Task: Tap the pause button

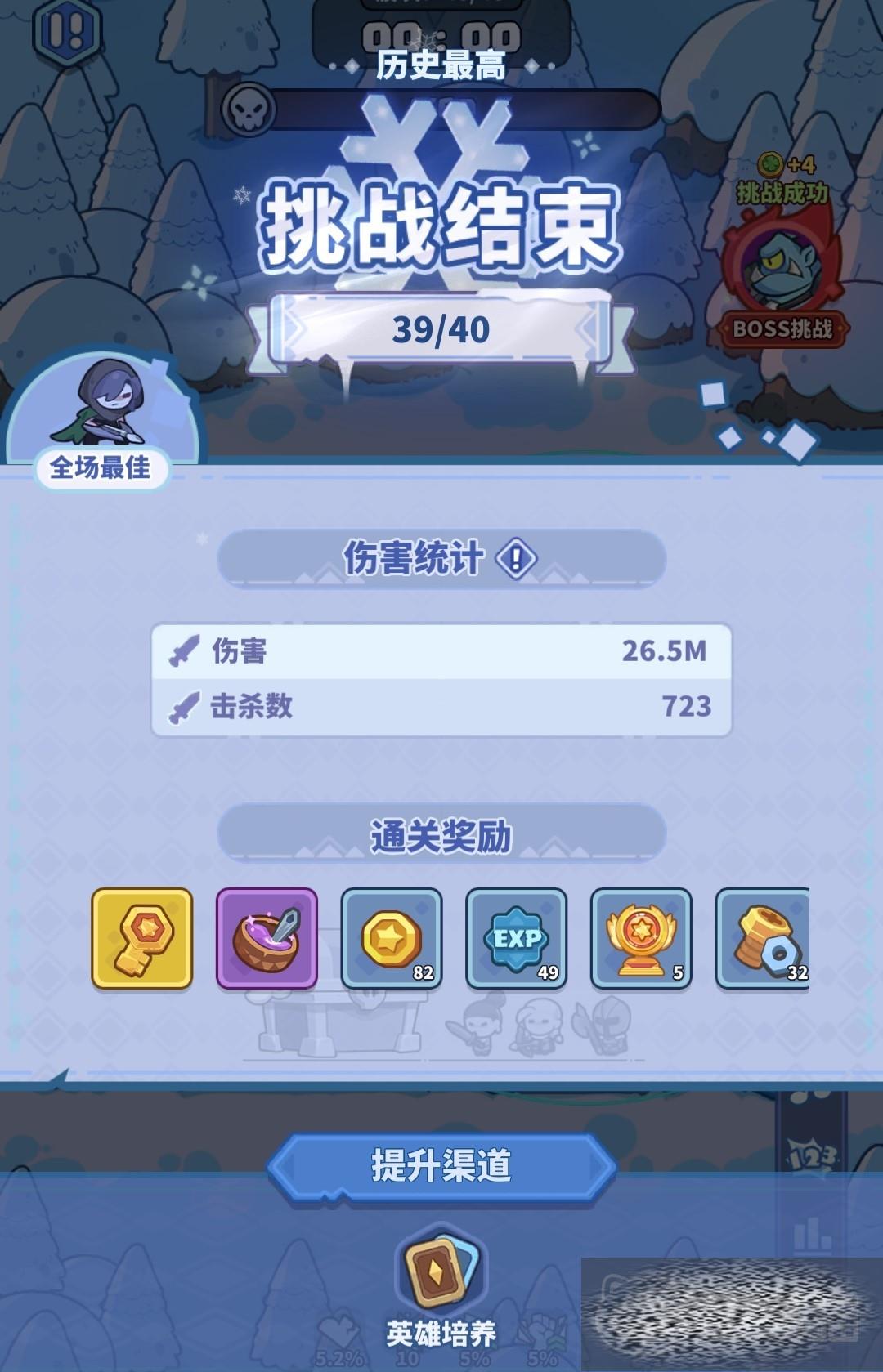Action: 67,30
